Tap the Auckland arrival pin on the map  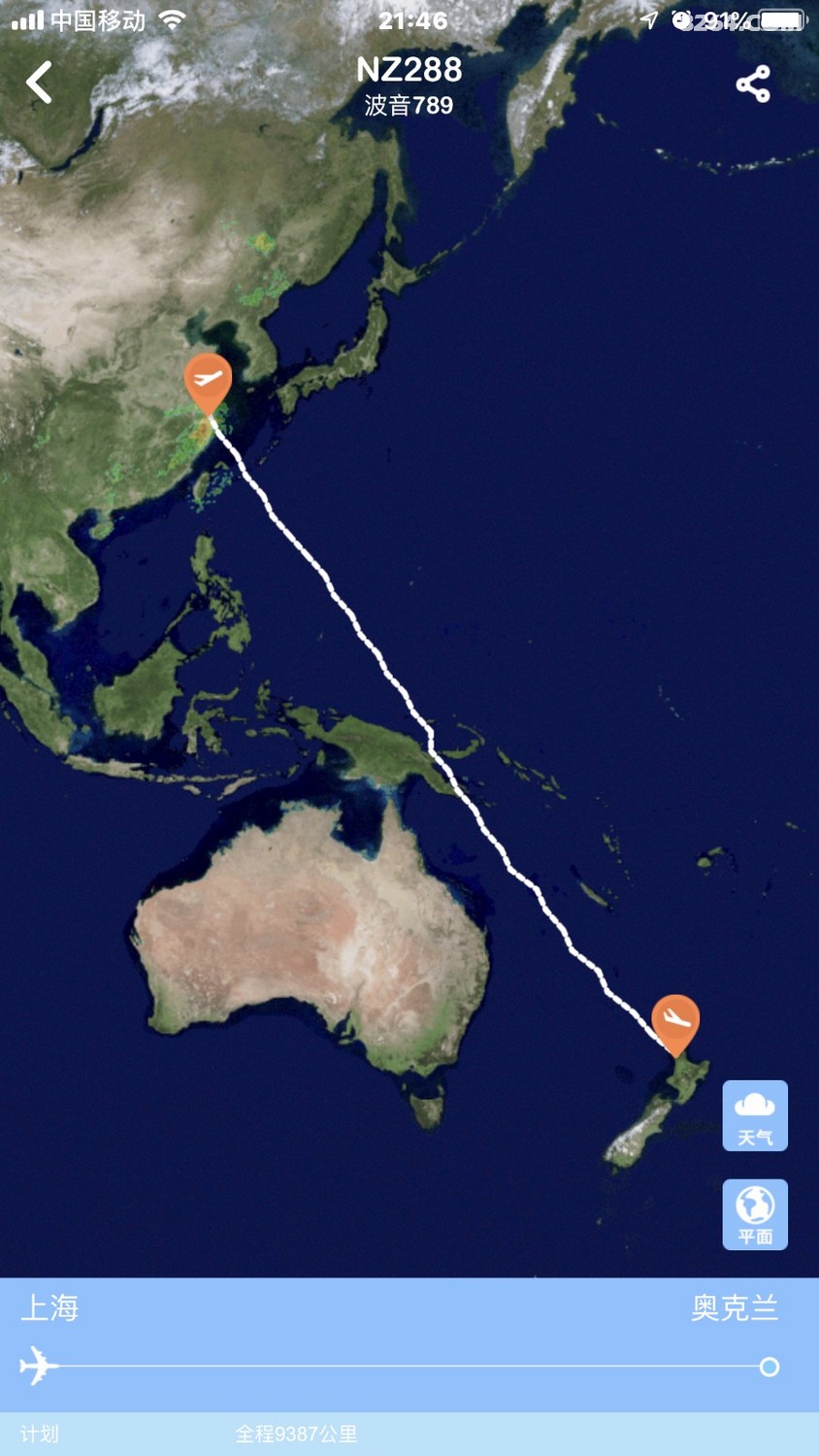pyautogui.click(x=675, y=1021)
